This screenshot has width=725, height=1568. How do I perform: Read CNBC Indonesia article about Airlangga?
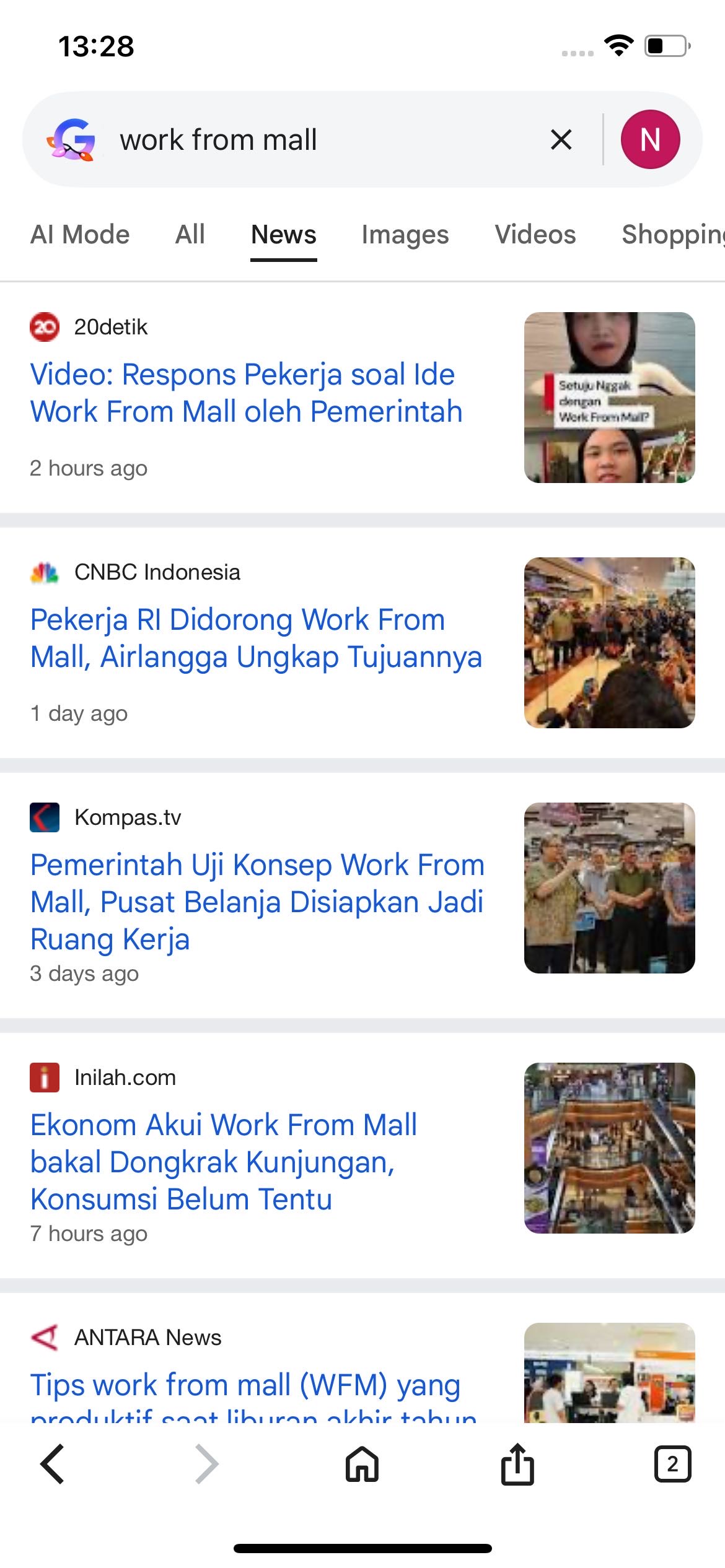click(256, 638)
